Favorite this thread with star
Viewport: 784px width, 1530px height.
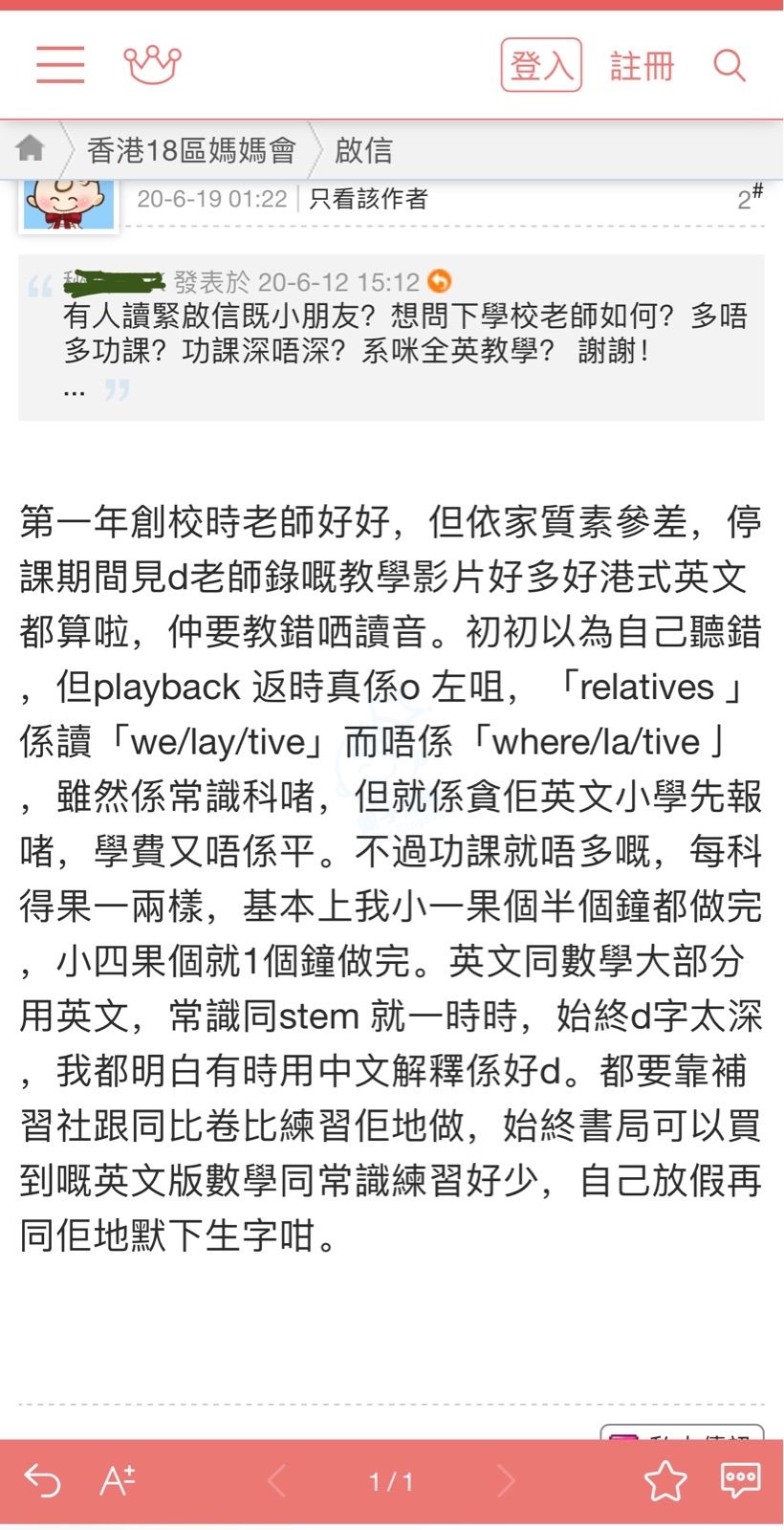[x=665, y=1480]
